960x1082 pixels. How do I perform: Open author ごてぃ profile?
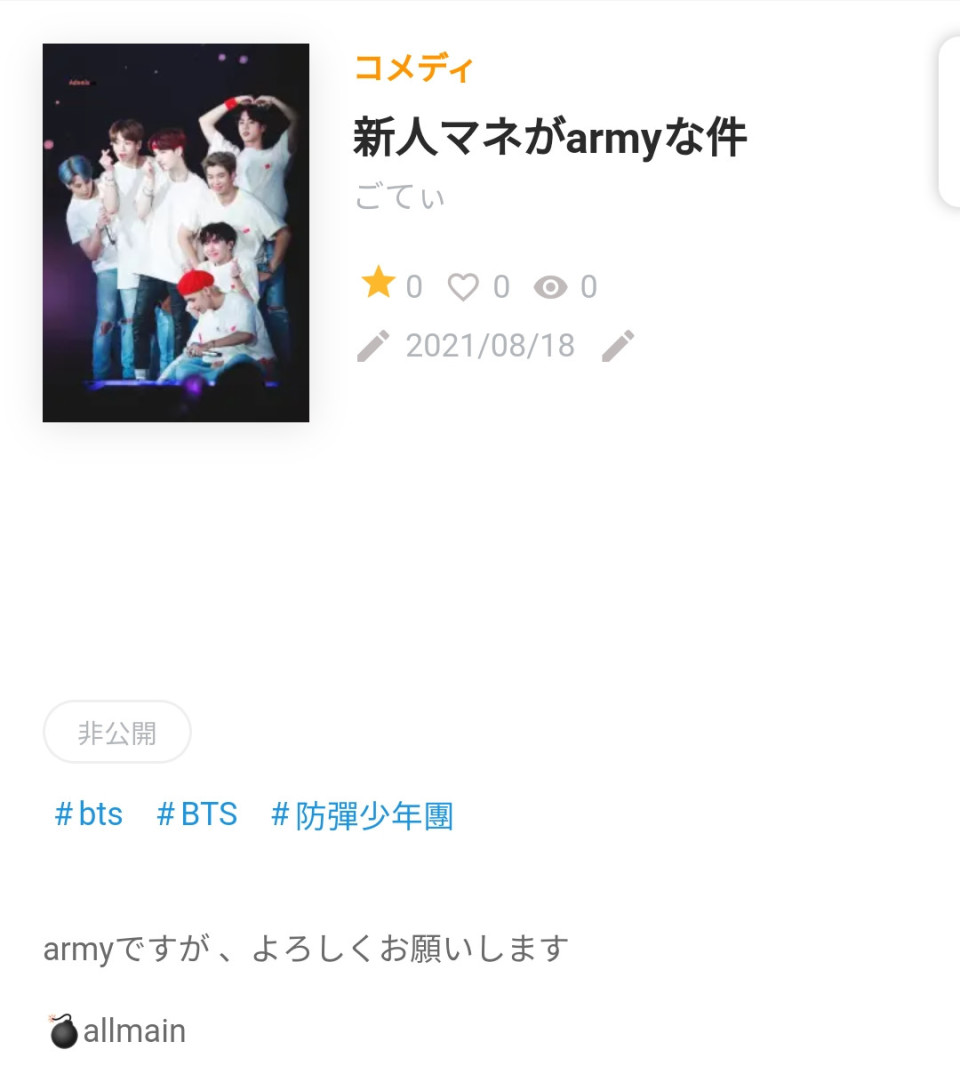[399, 197]
